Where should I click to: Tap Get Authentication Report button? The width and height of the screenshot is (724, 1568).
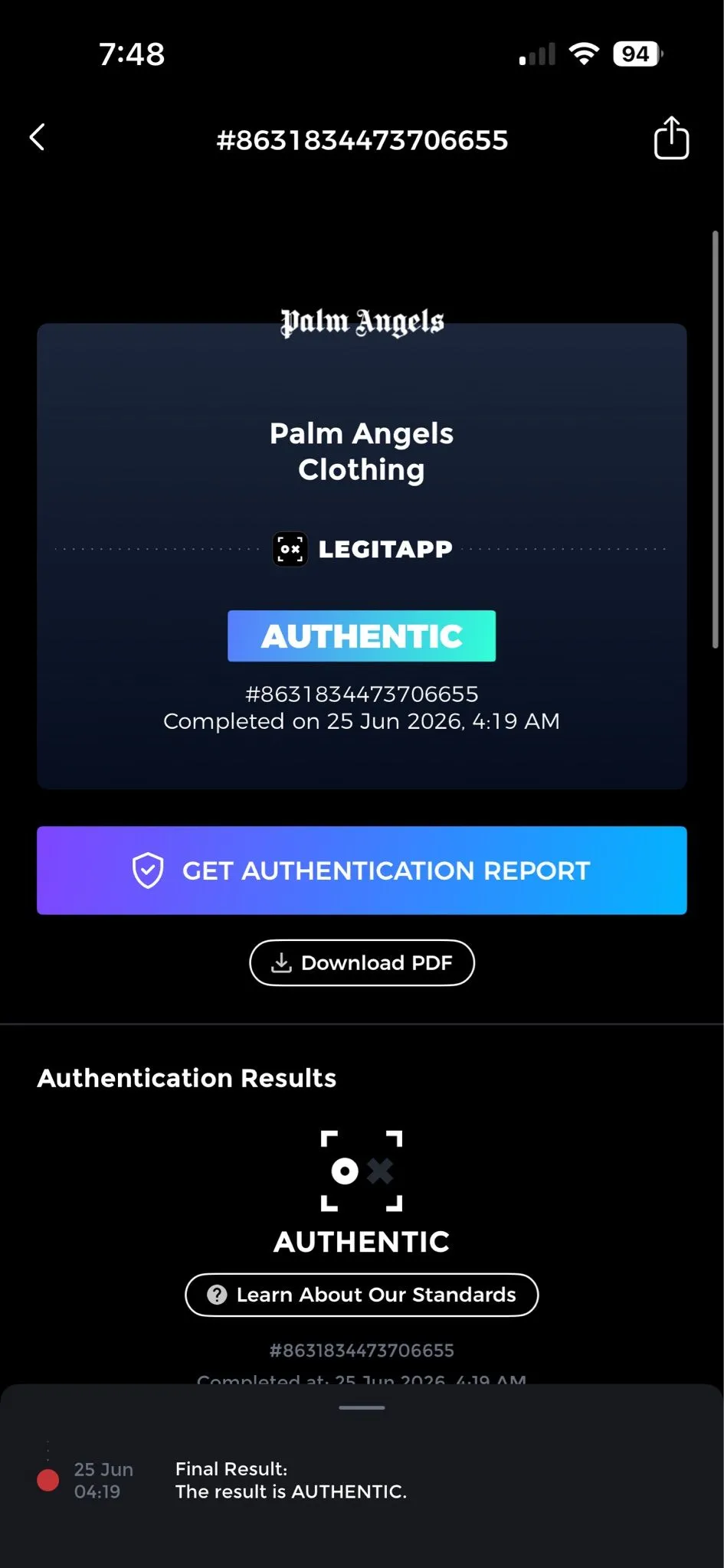tap(362, 871)
